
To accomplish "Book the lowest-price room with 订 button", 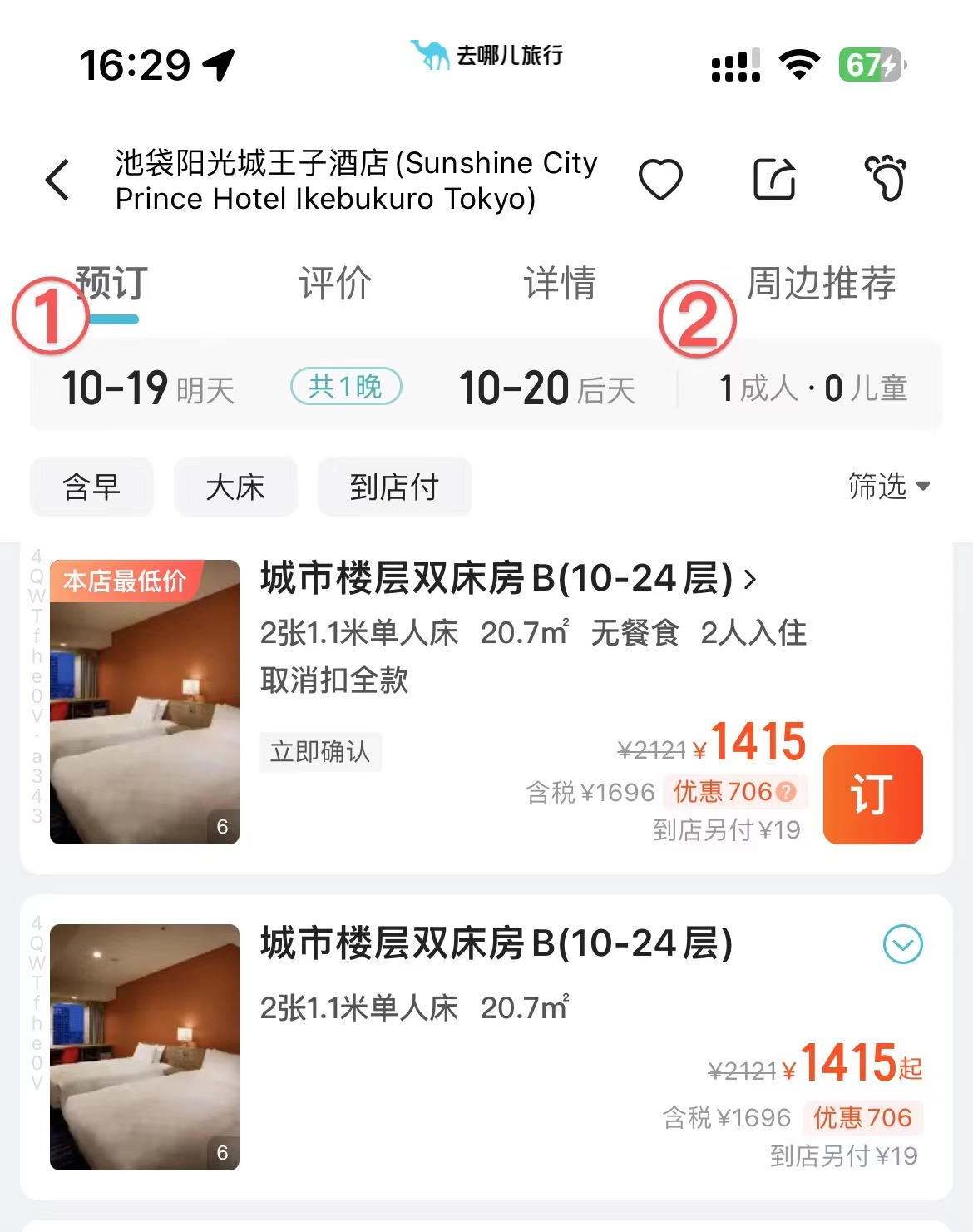I will coord(872,794).
